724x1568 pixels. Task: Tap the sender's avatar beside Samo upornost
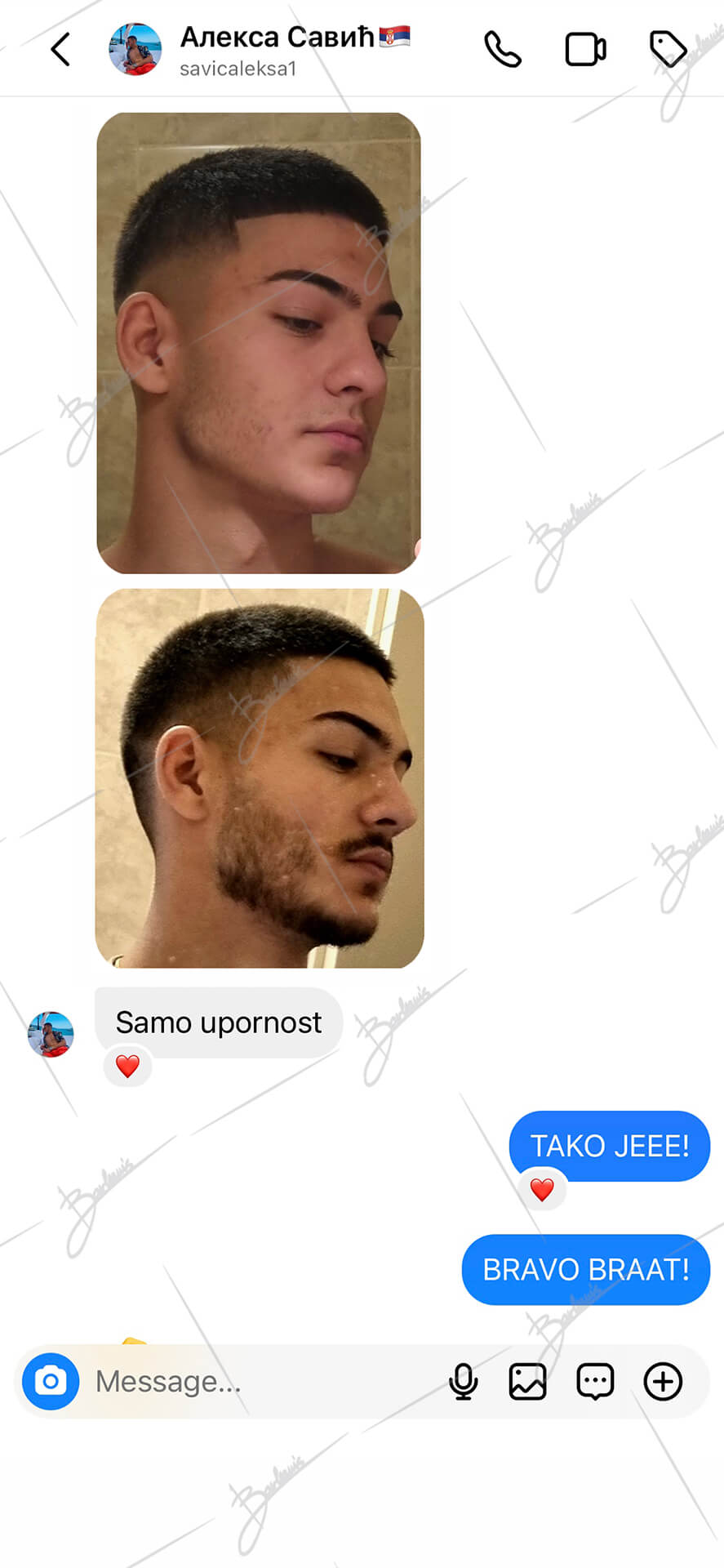point(51,1034)
